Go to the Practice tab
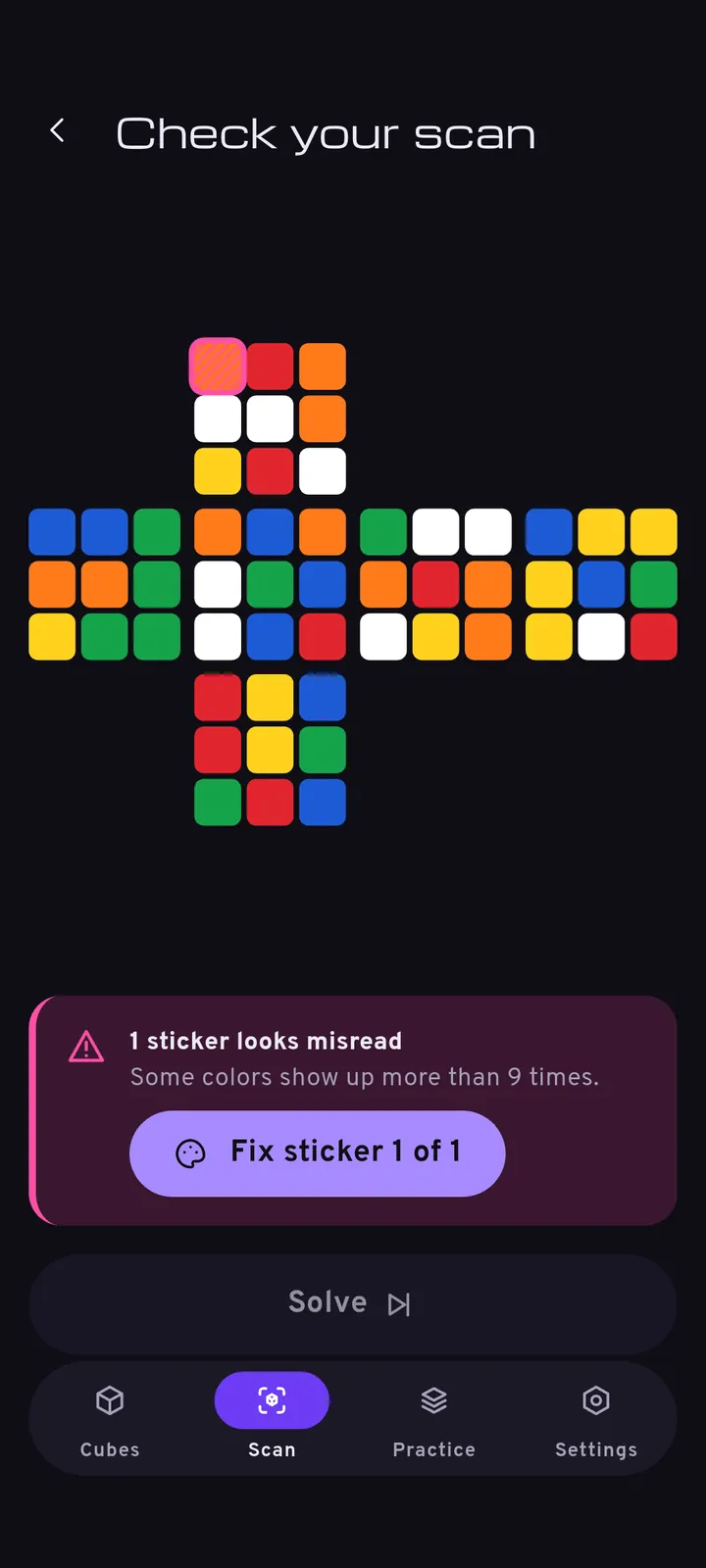 433,1420
